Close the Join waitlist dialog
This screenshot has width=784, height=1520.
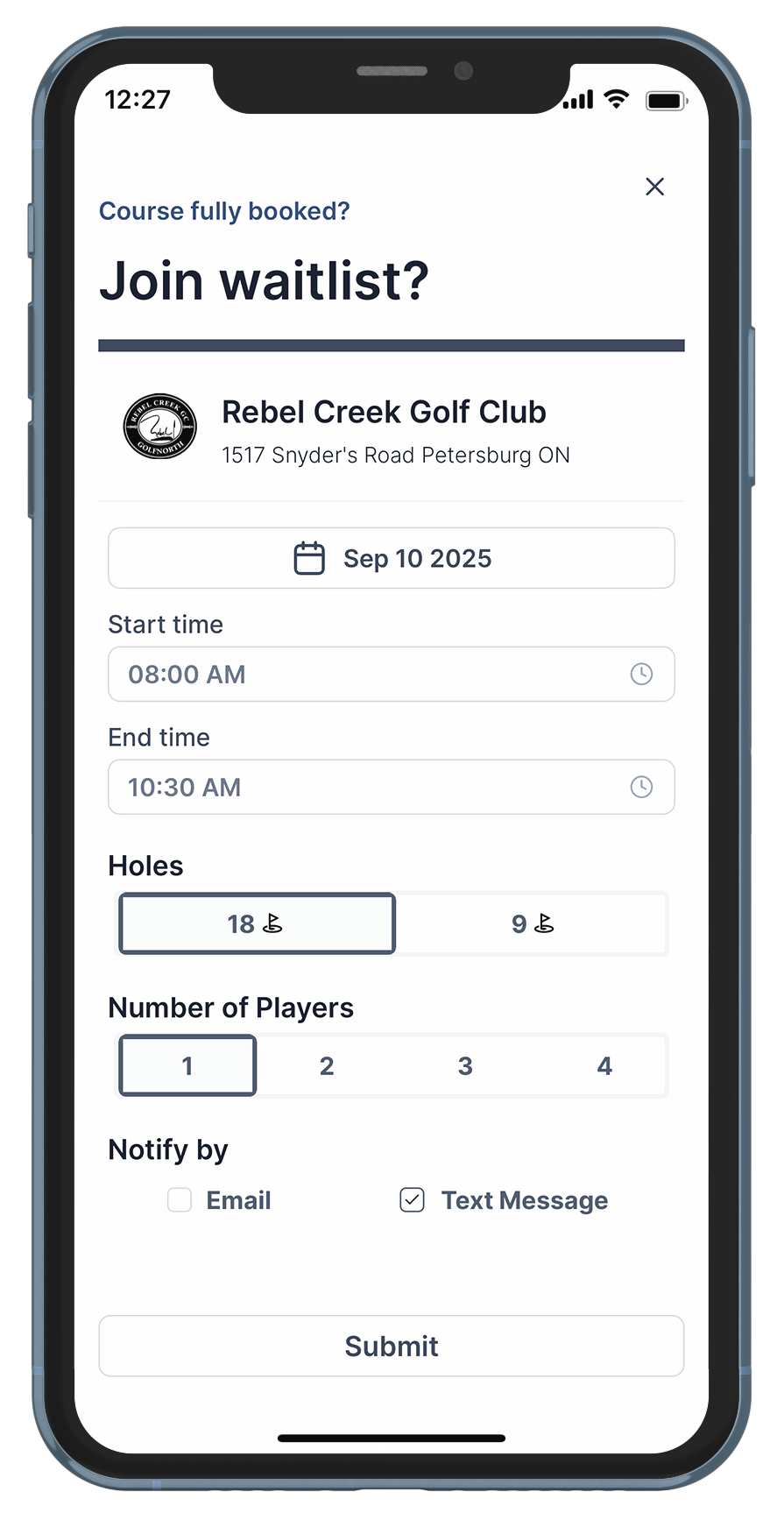[654, 187]
